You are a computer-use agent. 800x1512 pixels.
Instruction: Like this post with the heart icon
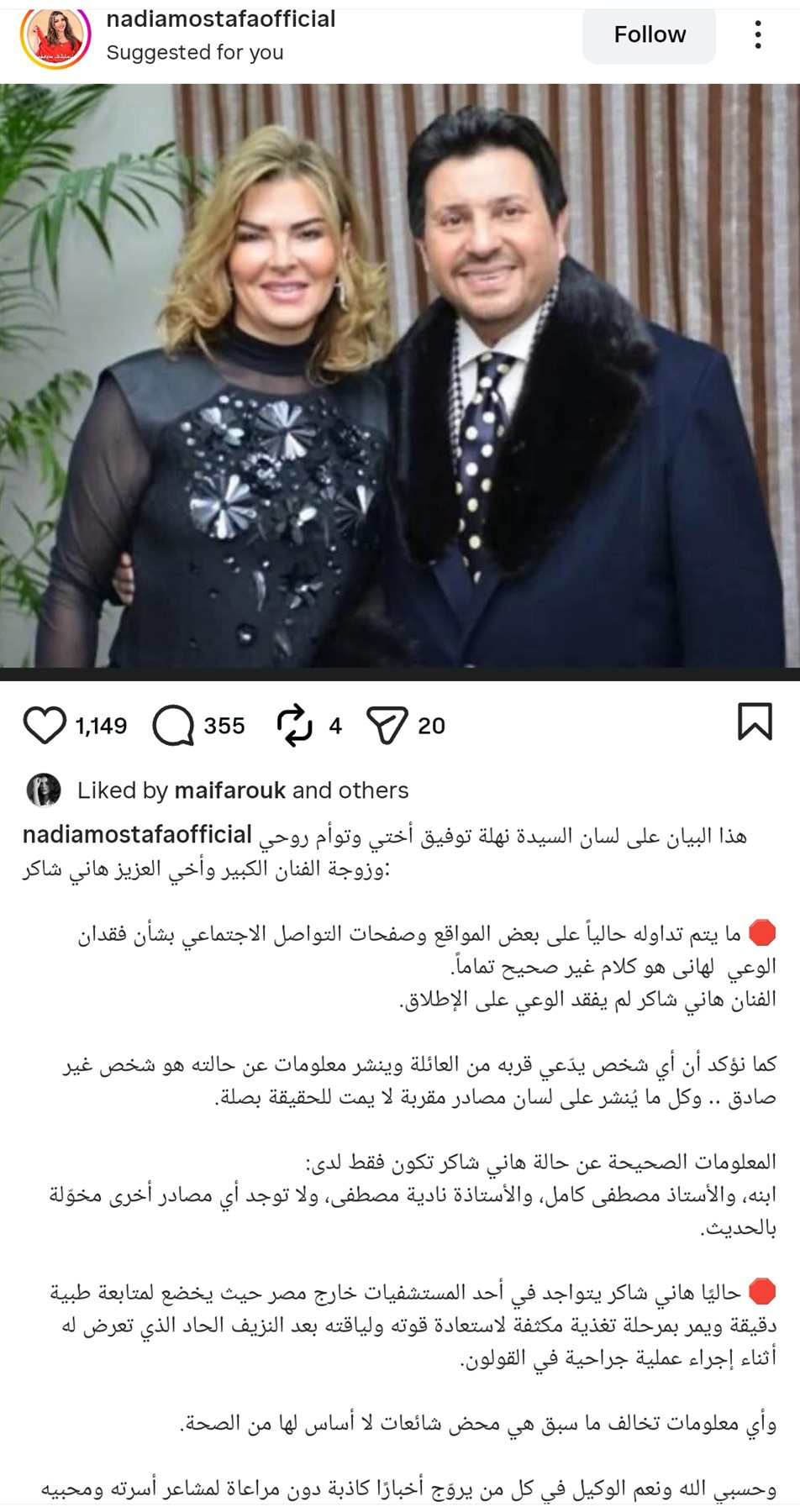[44, 726]
